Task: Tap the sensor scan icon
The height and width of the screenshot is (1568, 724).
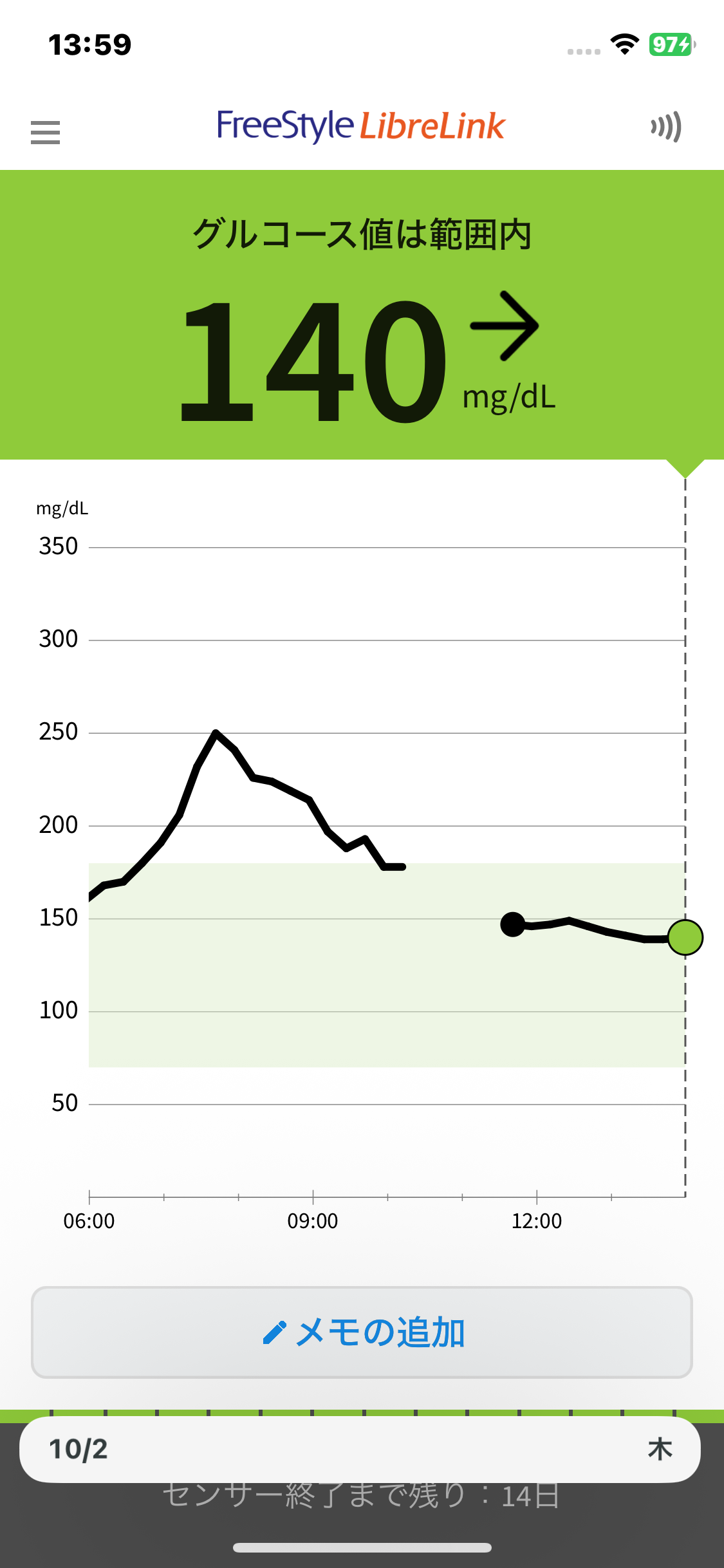Action: (x=666, y=127)
